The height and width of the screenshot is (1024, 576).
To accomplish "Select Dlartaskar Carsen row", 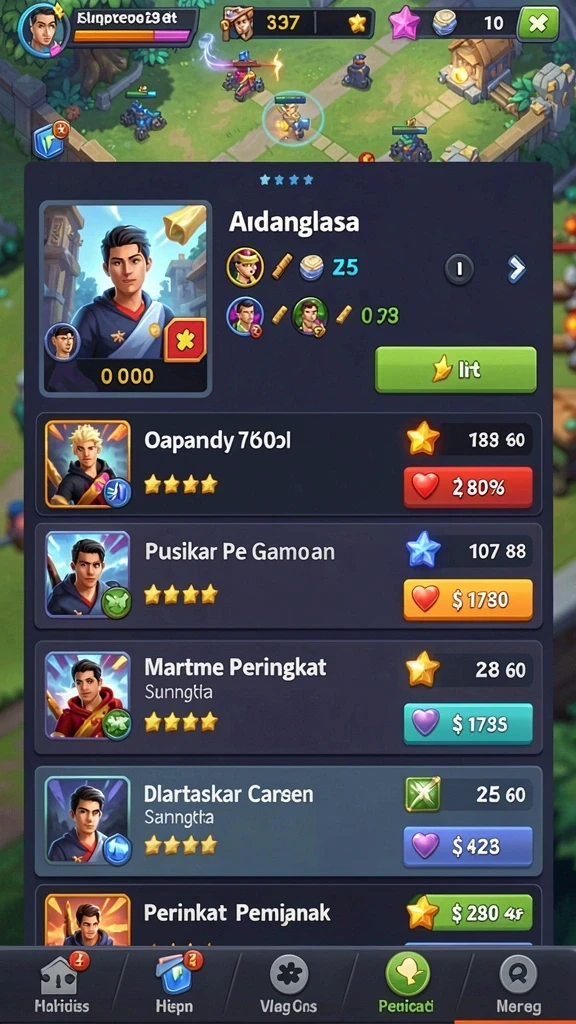I will [288, 821].
